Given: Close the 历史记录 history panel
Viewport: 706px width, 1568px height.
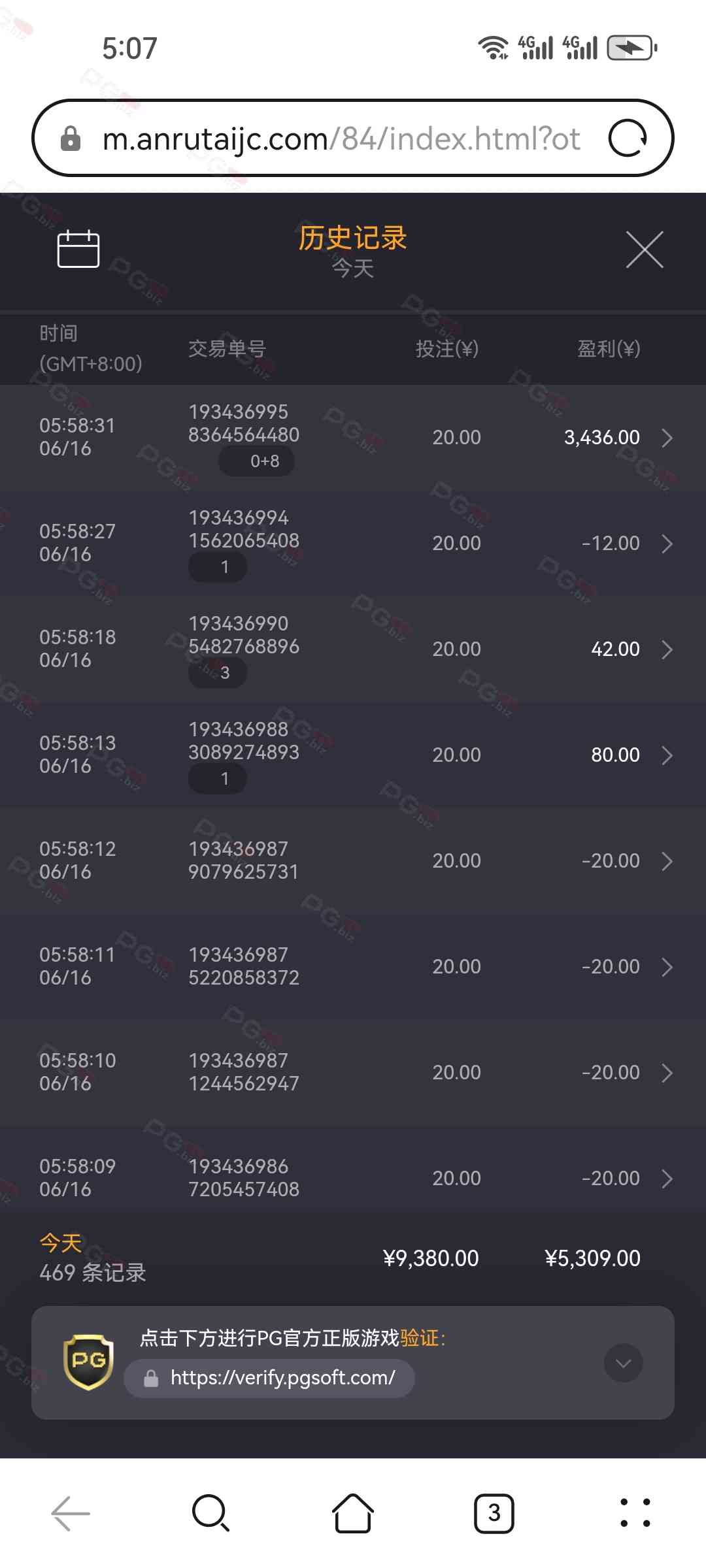Looking at the screenshot, I should [645, 249].
